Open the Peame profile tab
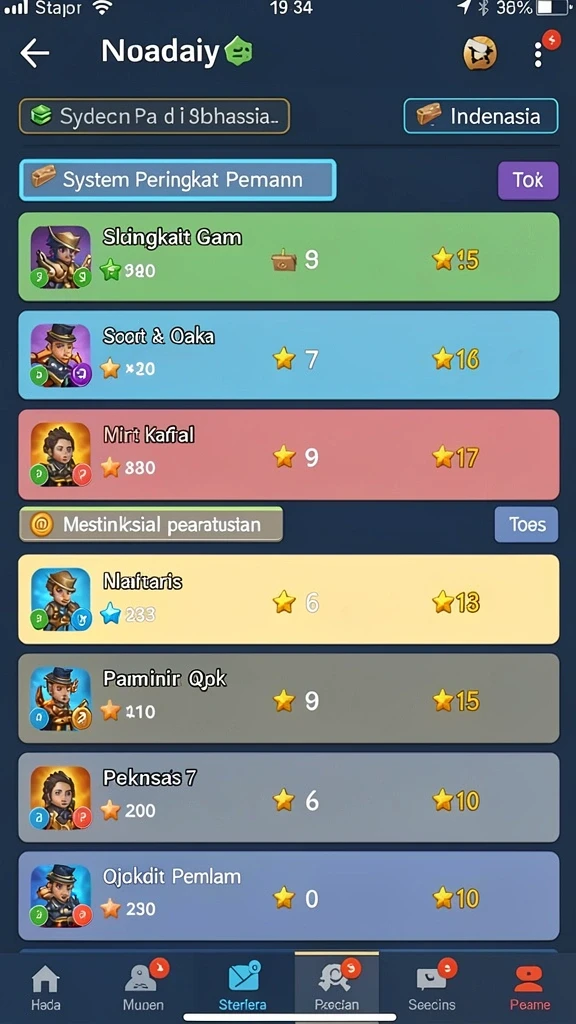576x1024 pixels. 530,987
